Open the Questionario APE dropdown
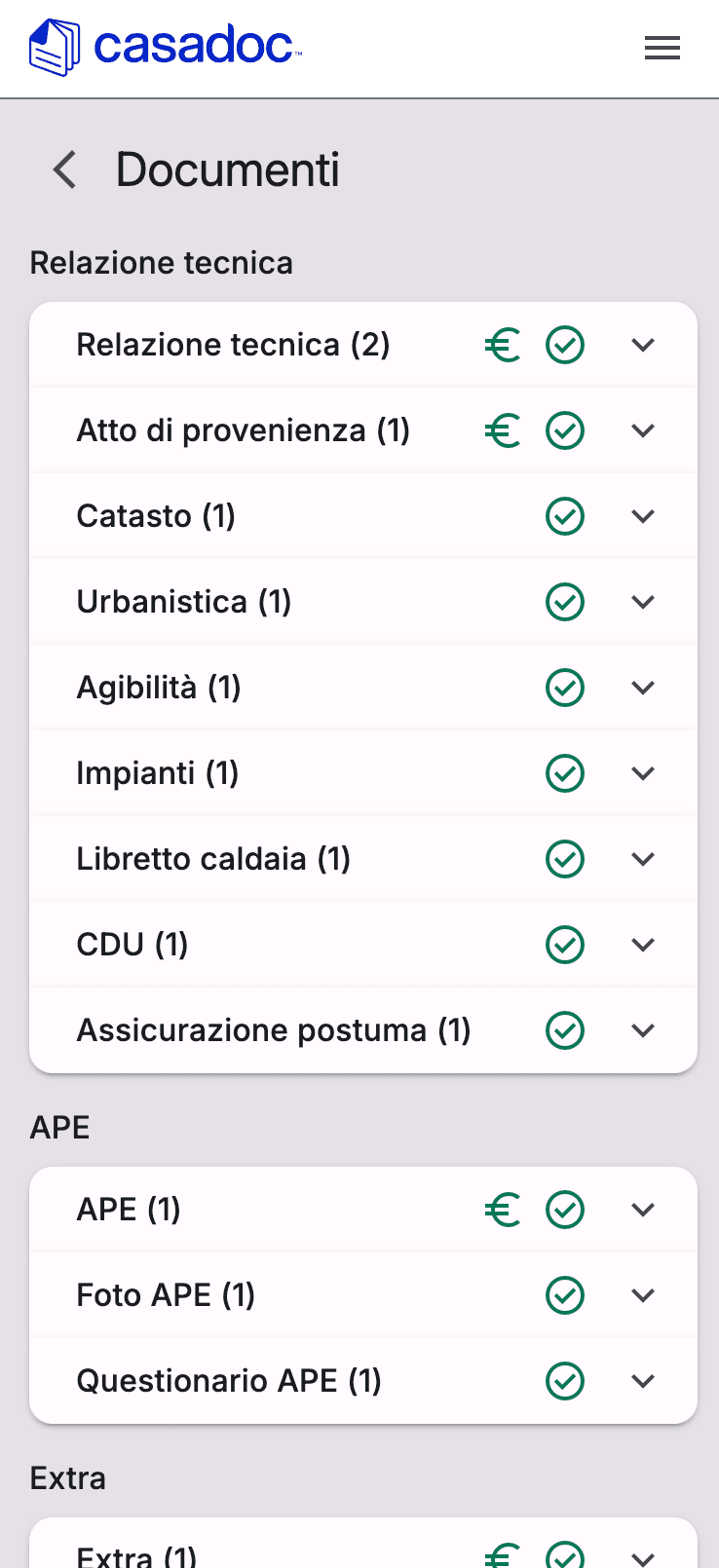 click(642, 1381)
